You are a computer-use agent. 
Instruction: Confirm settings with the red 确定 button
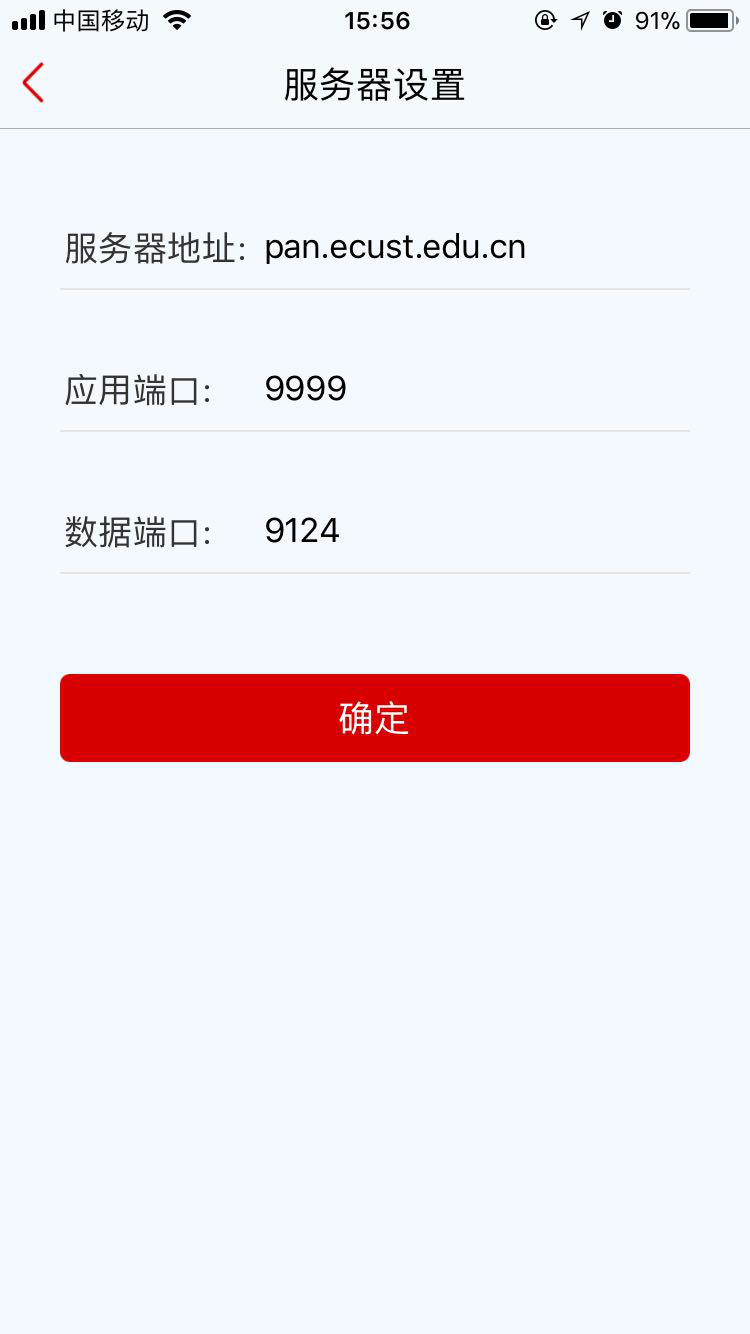[x=375, y=718]
